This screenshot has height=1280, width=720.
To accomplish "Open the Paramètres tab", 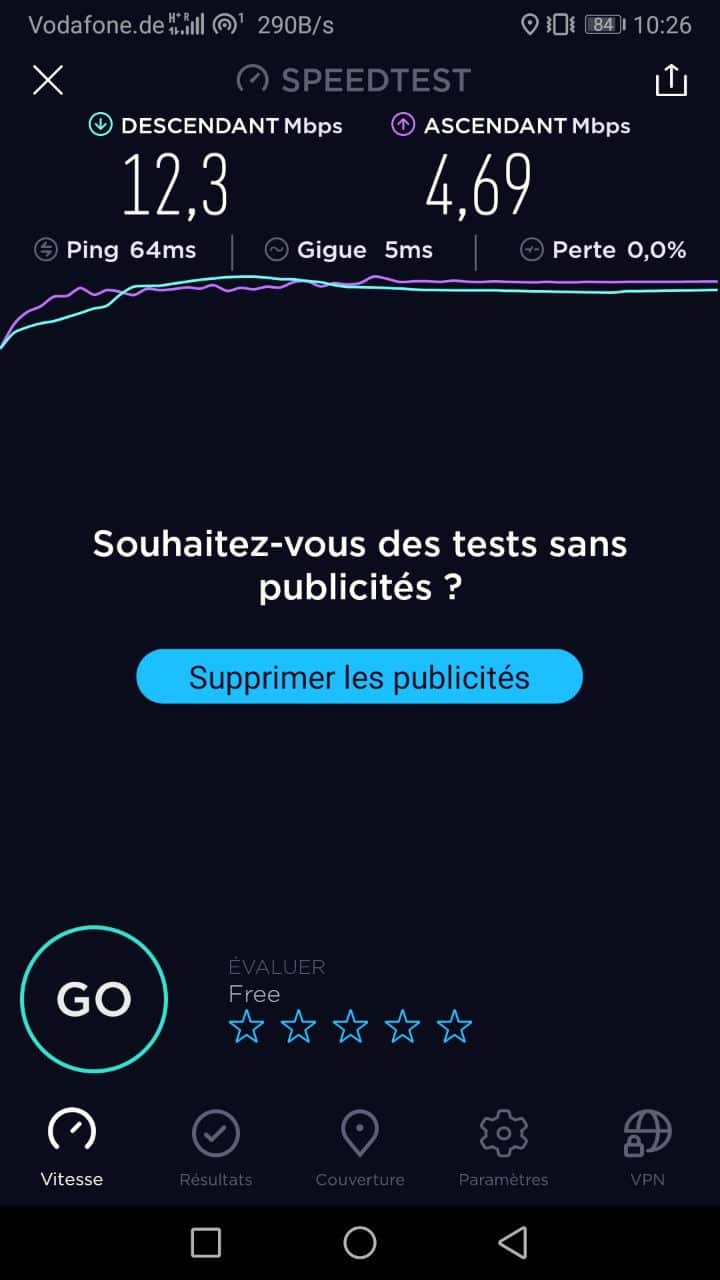I will 503,1147.
